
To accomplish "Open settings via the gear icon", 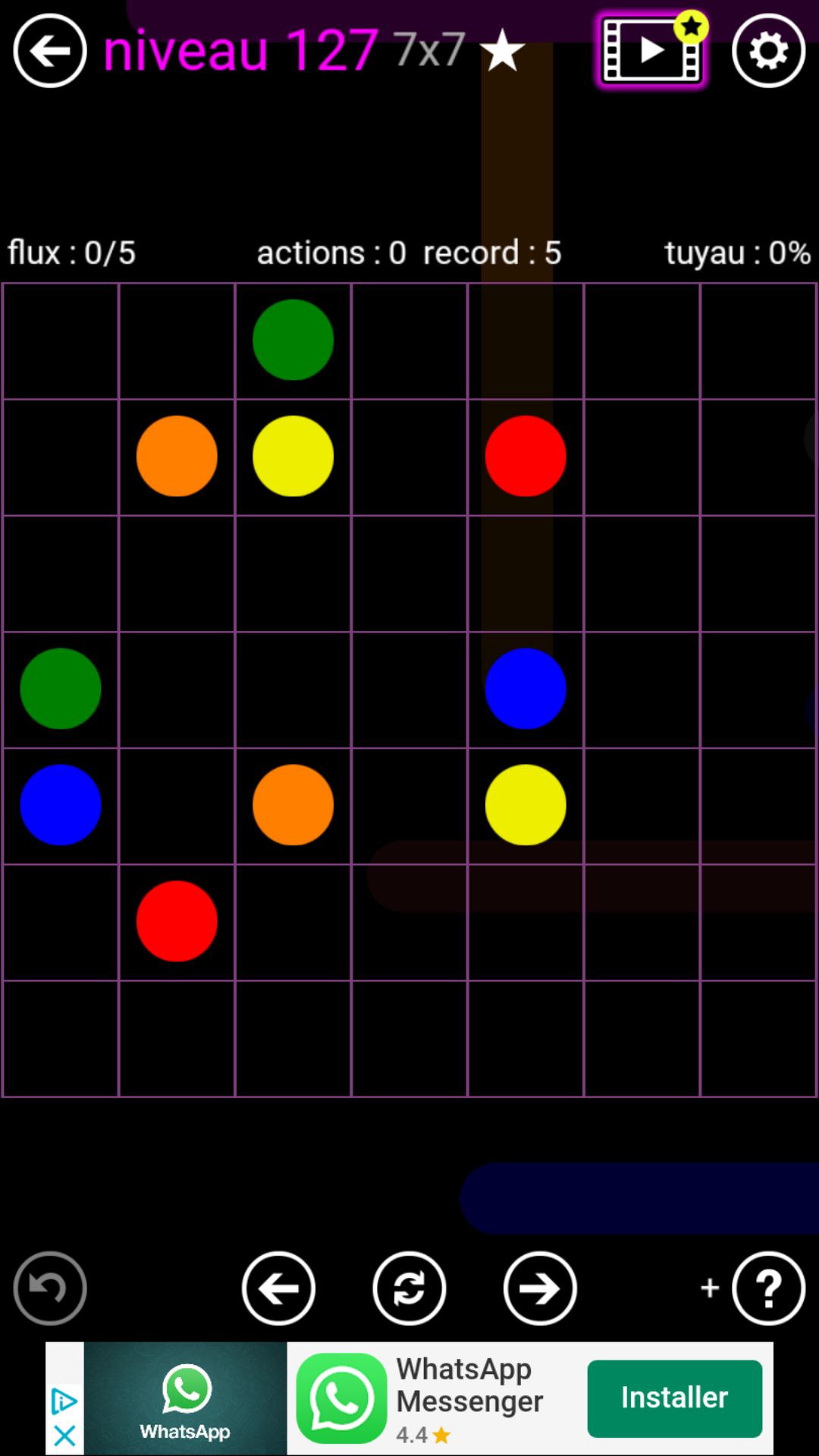I will click(768, 51).
